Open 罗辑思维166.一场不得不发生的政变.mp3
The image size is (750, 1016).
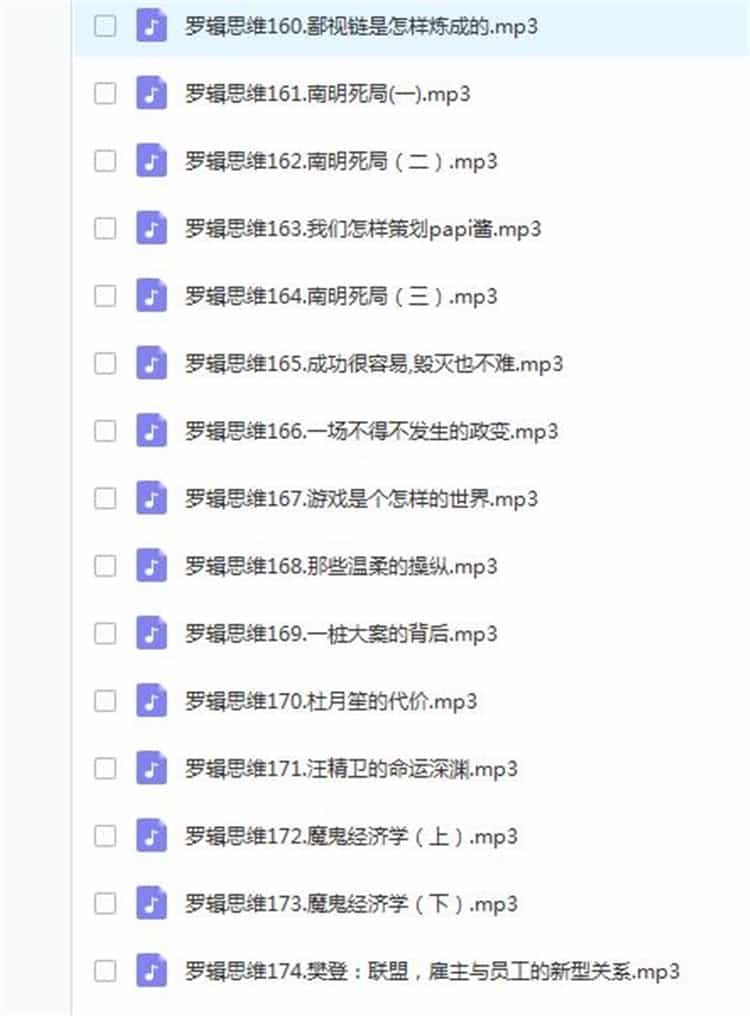(x=371, y=431)
